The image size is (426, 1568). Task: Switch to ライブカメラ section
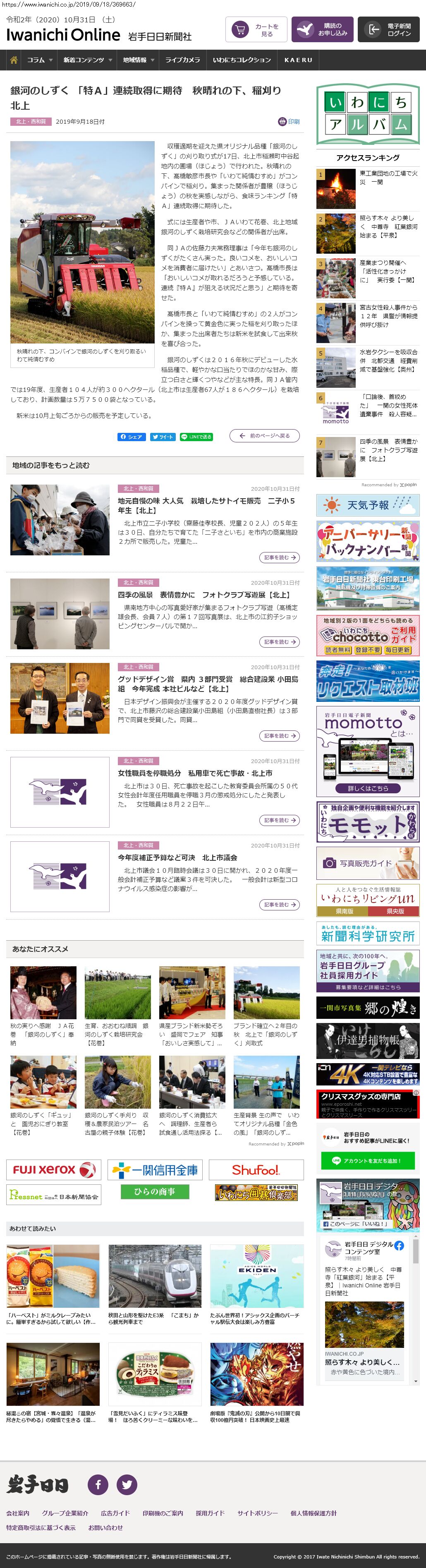(182, 60)
